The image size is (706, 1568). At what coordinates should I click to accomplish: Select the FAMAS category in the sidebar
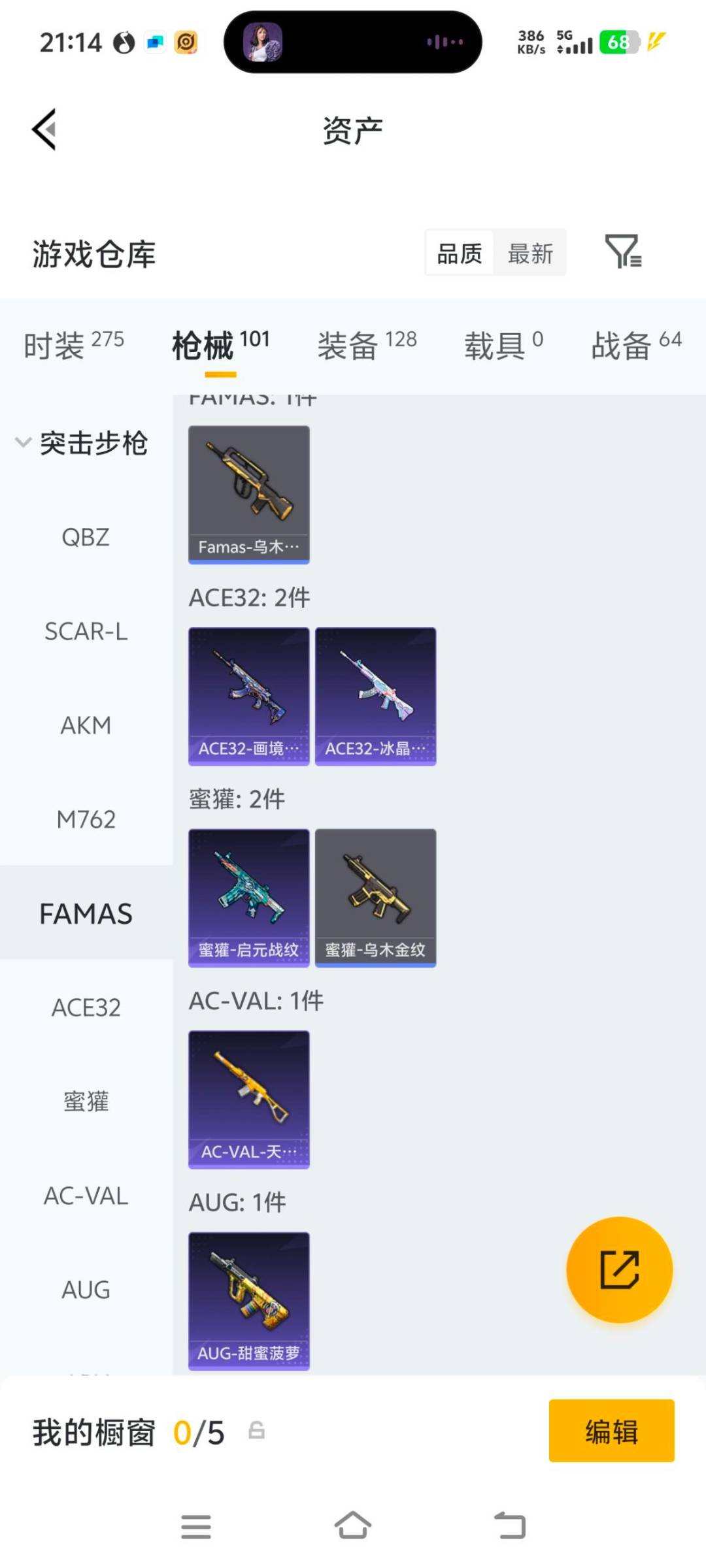coord(85,913)
